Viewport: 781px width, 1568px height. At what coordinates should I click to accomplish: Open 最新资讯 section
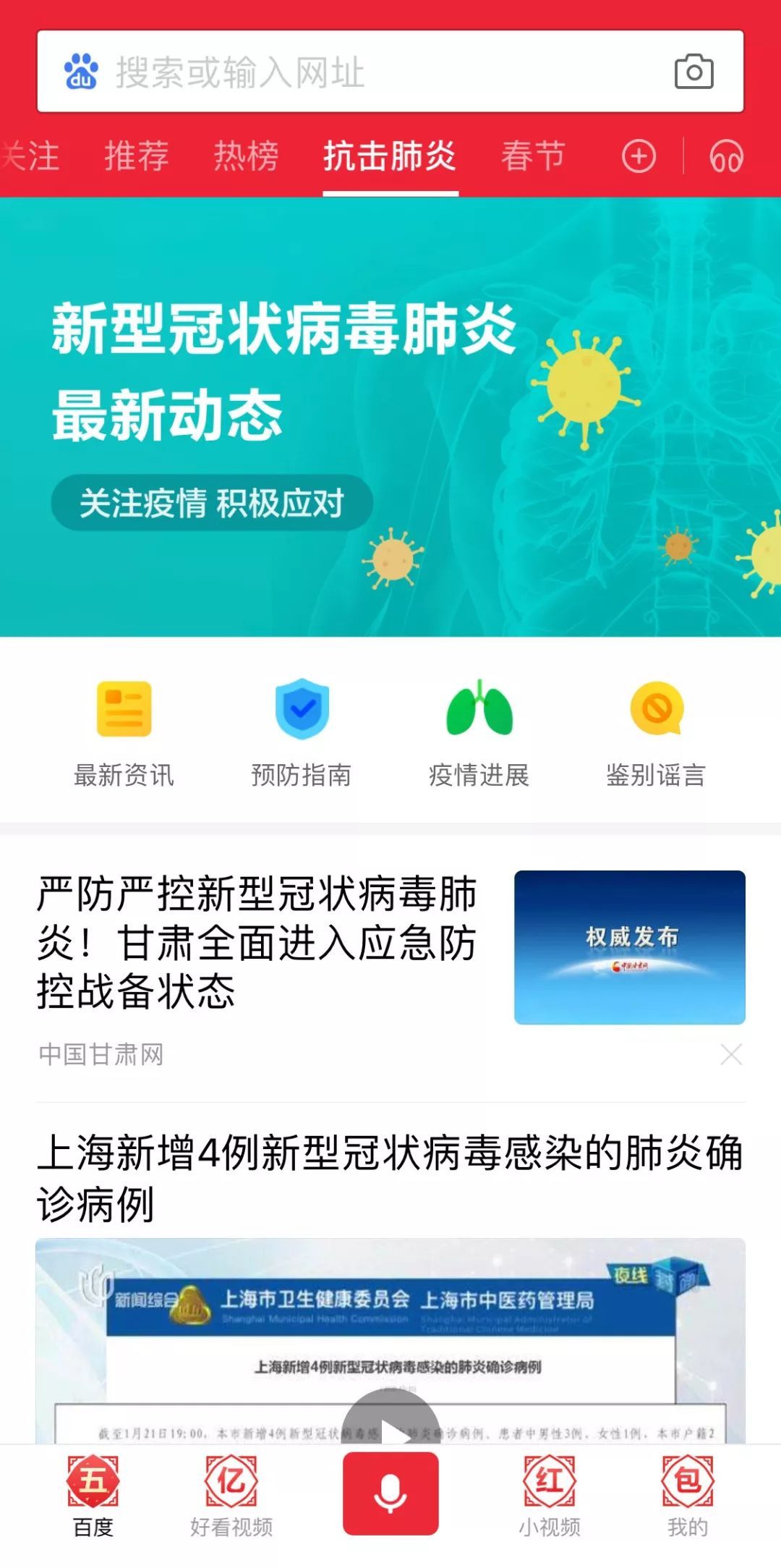pyautogui.click(x=124, y=732)
